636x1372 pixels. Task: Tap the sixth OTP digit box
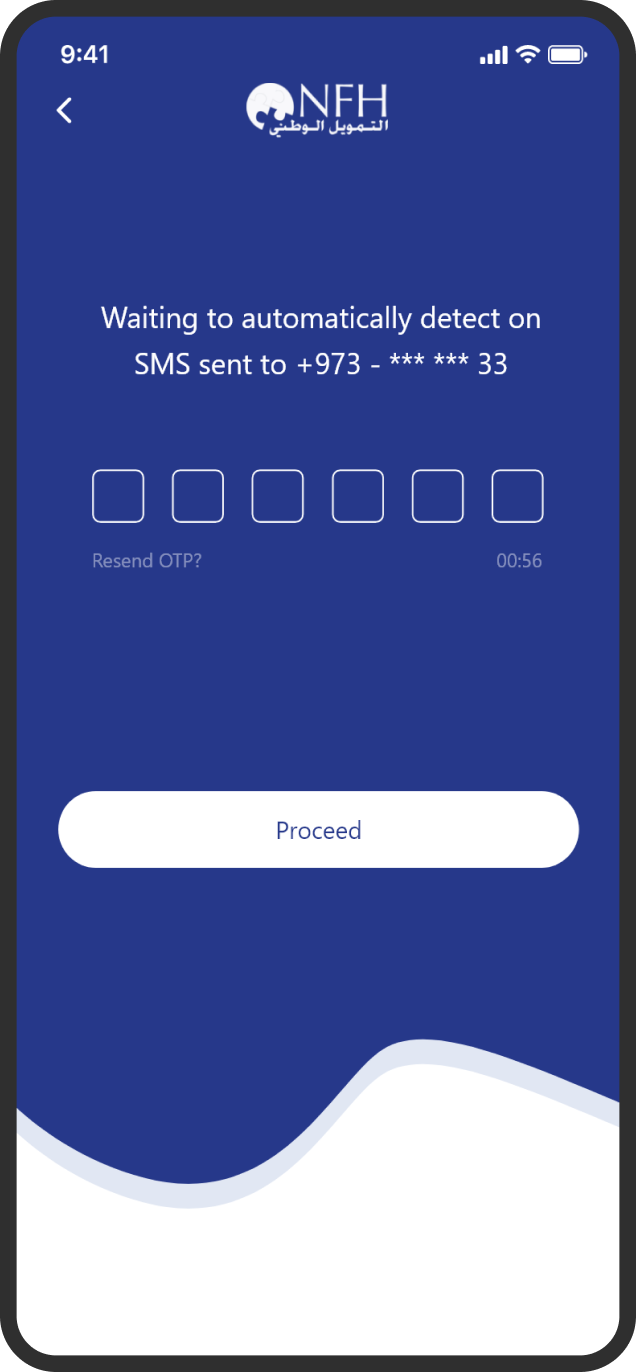[517, 496]
